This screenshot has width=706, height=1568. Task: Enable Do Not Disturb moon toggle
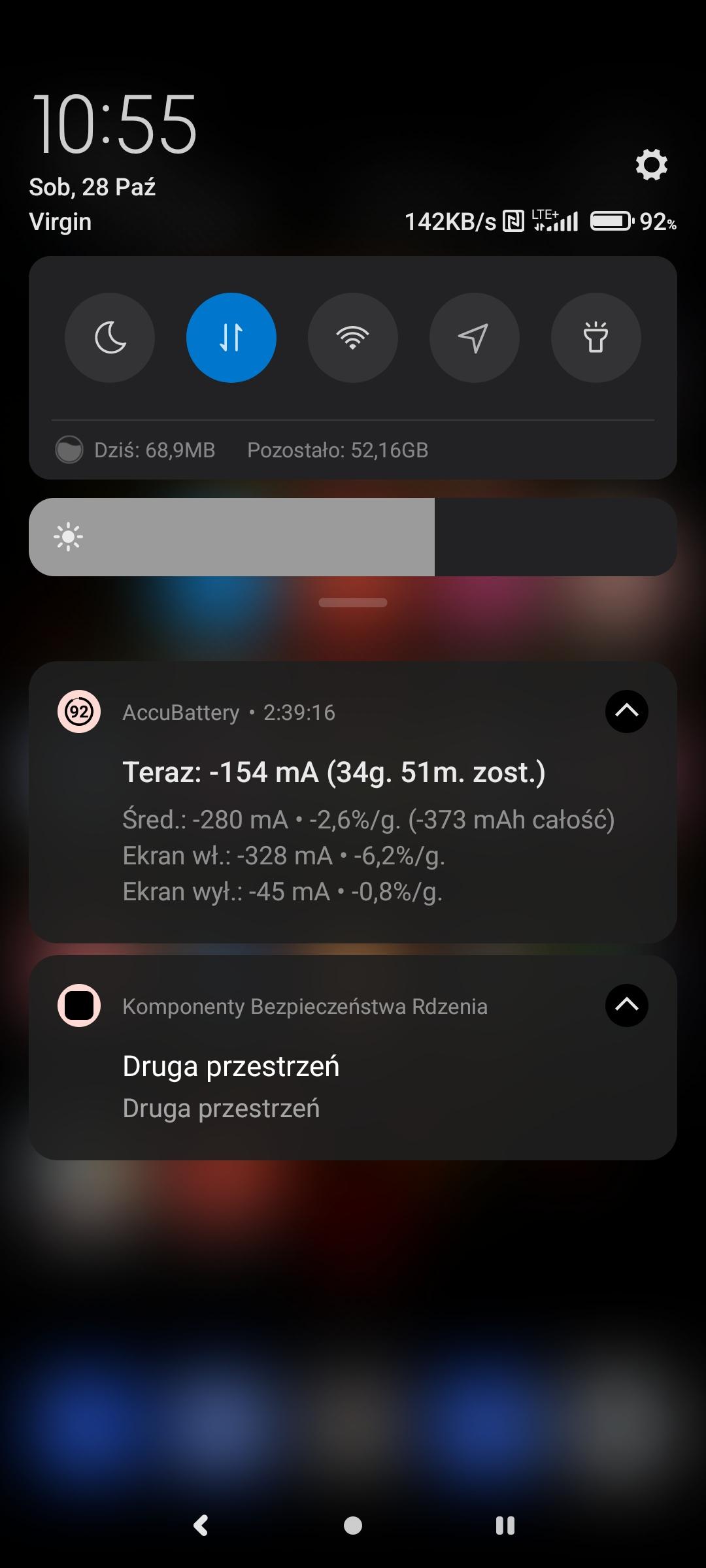coord(110,338)
